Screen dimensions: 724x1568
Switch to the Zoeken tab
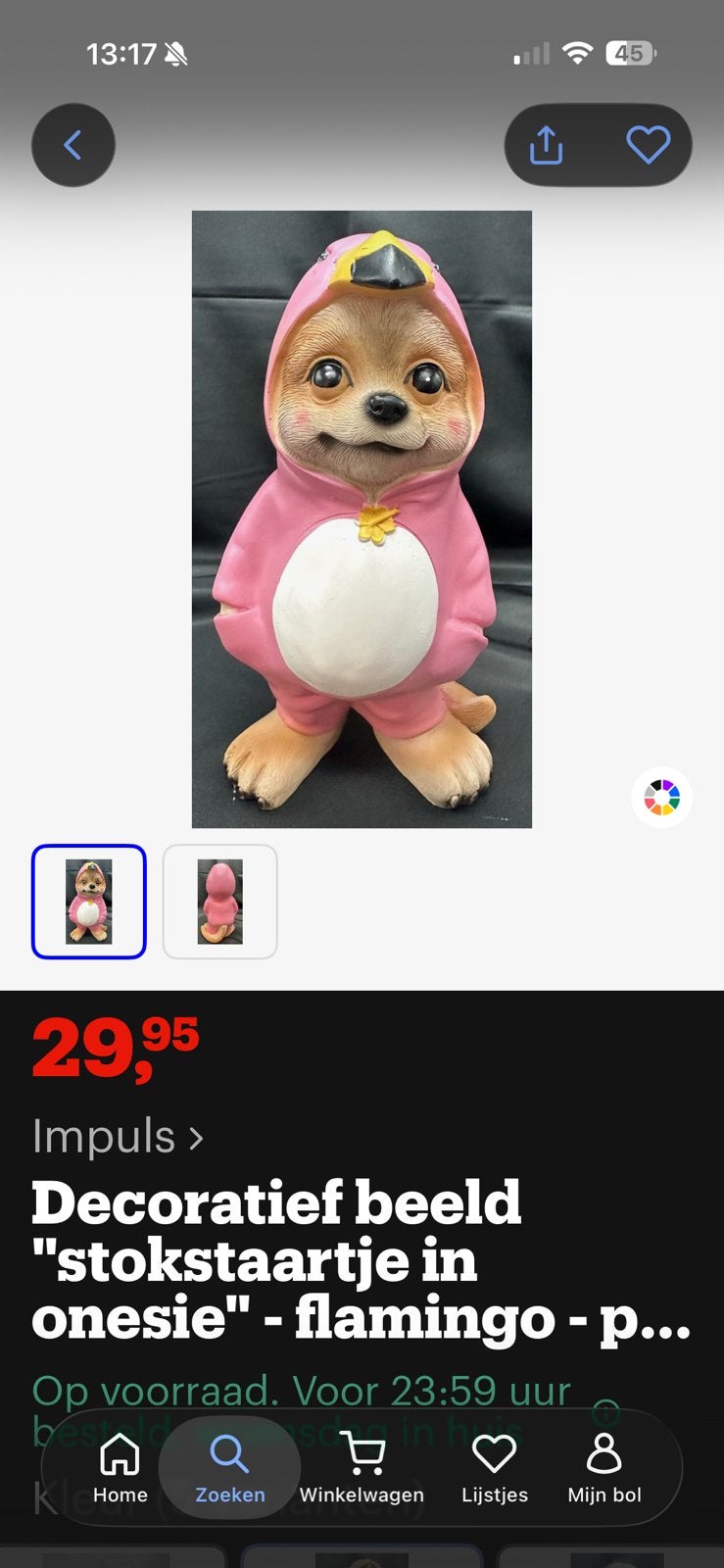(x=230, y=1467)
